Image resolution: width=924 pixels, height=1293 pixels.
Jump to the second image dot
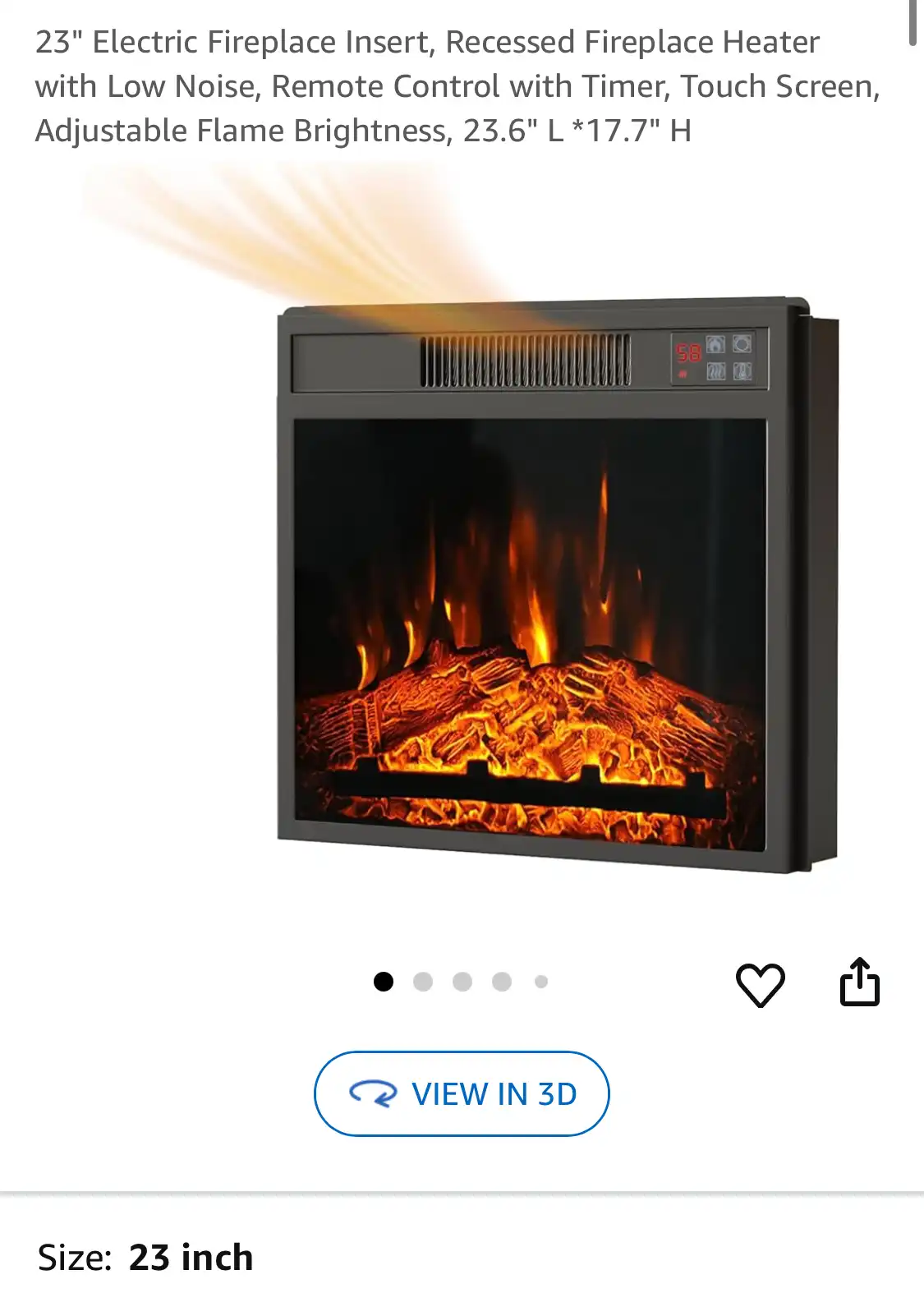tap(423, 982)
